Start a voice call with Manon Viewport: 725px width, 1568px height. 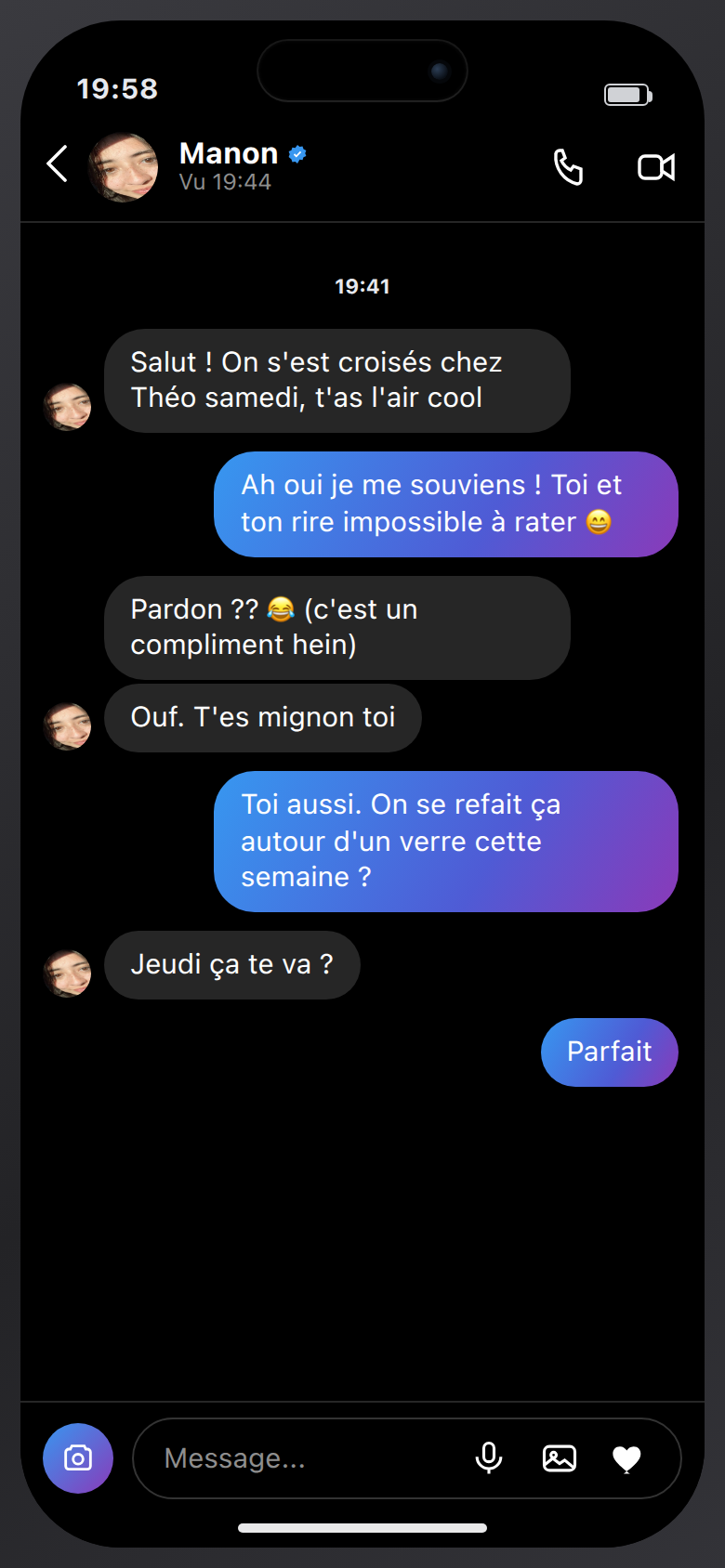tap(568, 167)
